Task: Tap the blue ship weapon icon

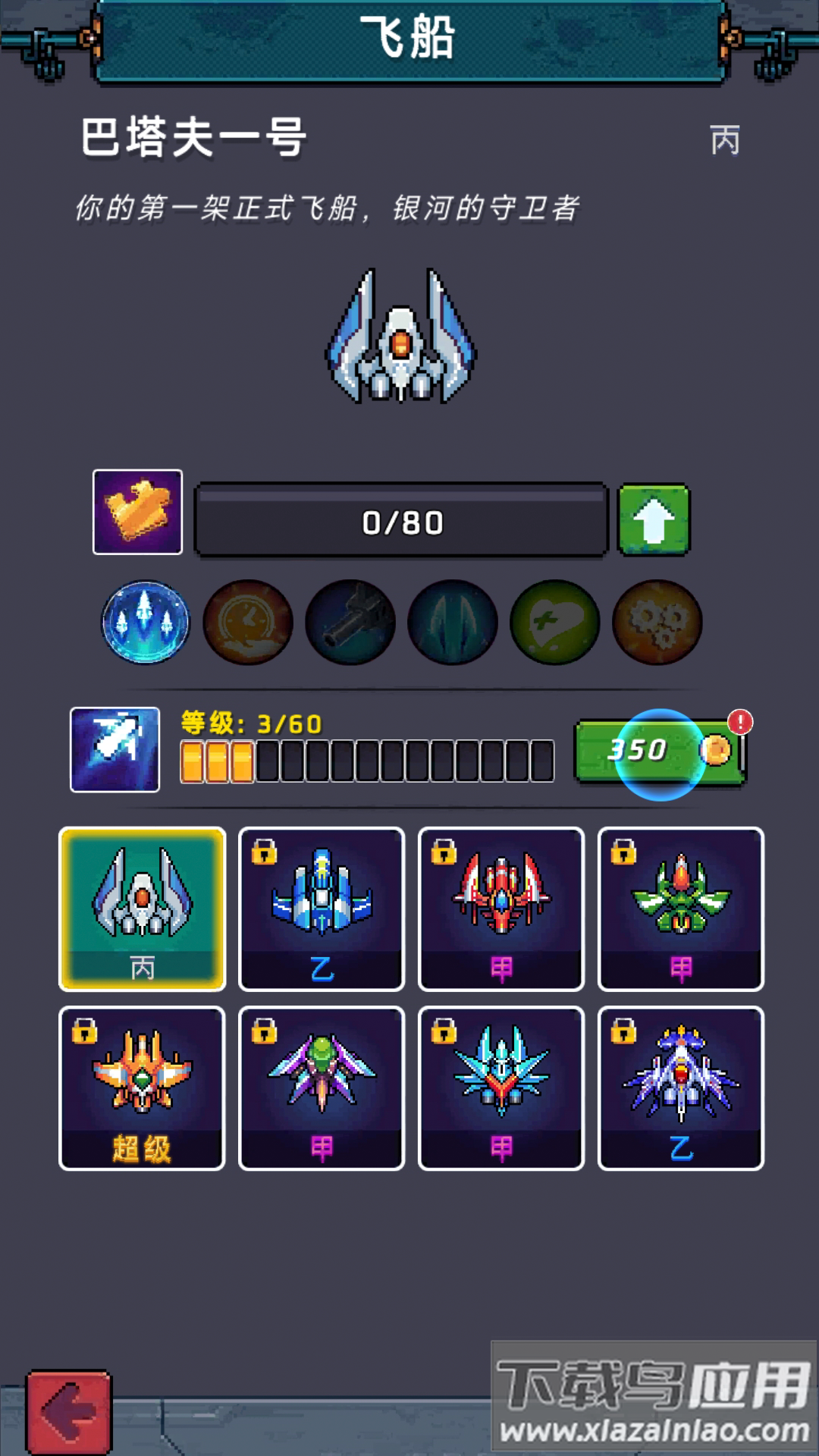Action: 115,749
